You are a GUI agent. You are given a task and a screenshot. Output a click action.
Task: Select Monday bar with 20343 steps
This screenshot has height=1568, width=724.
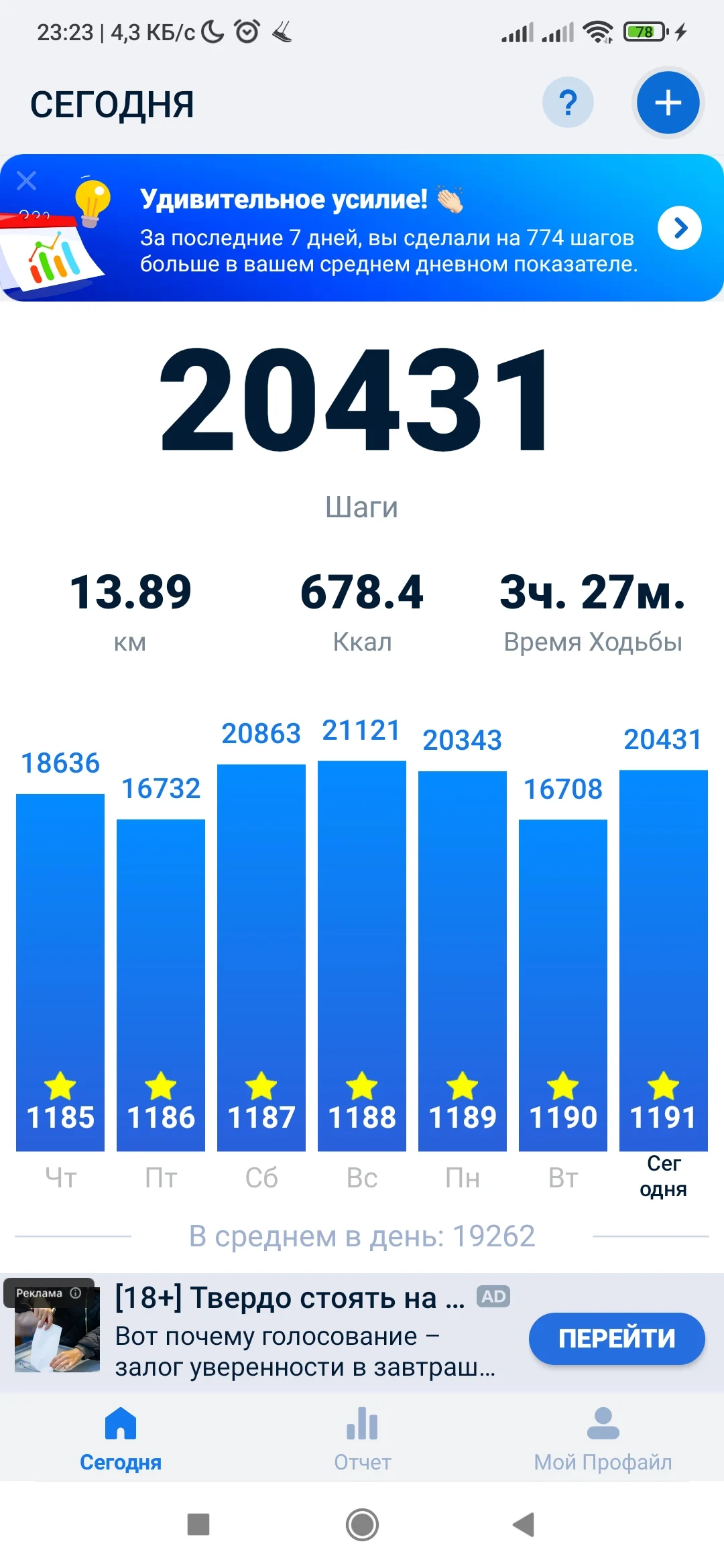click(463, 961)
